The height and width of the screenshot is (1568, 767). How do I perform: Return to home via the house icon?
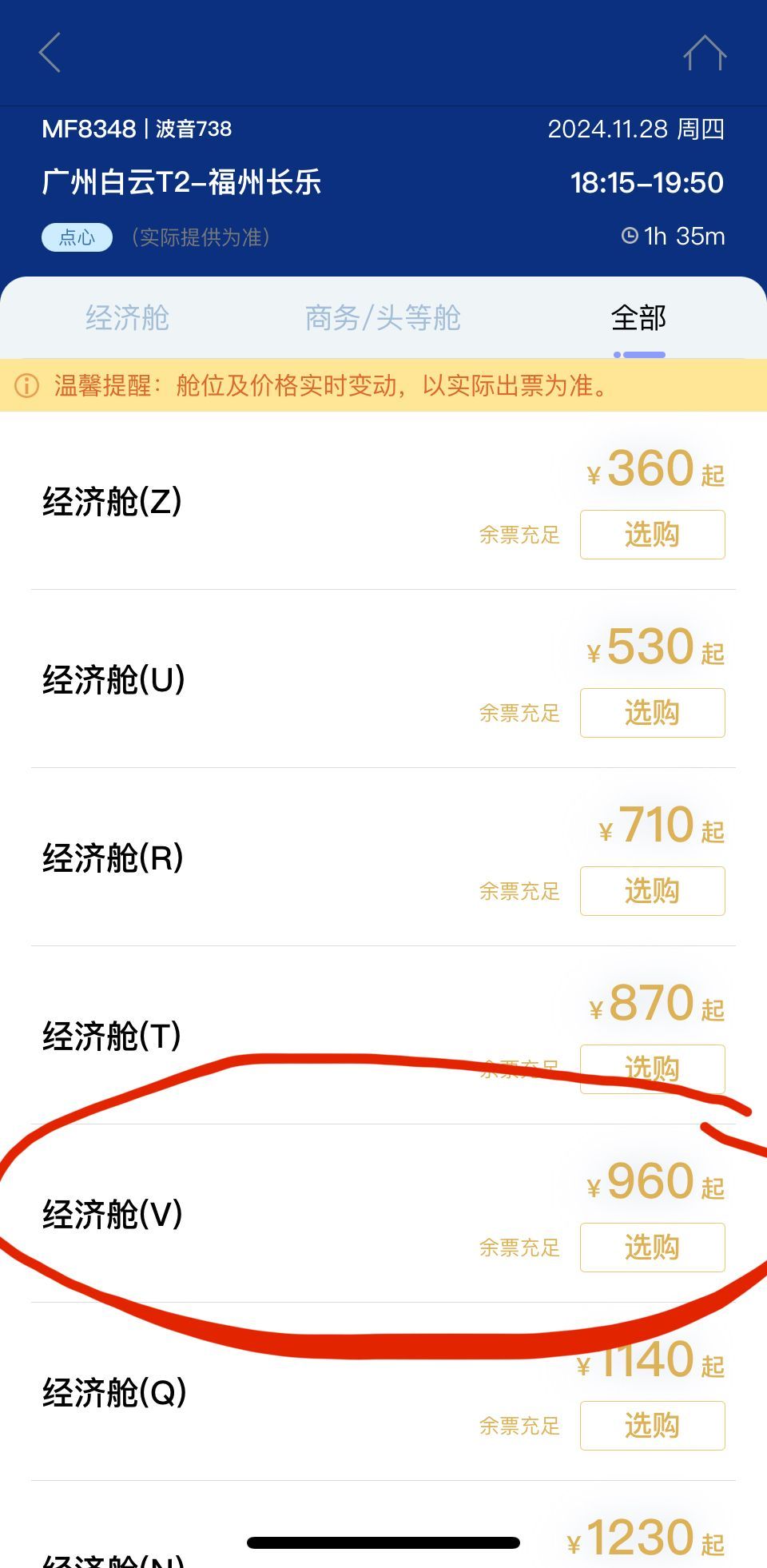(x=704, y=54)
